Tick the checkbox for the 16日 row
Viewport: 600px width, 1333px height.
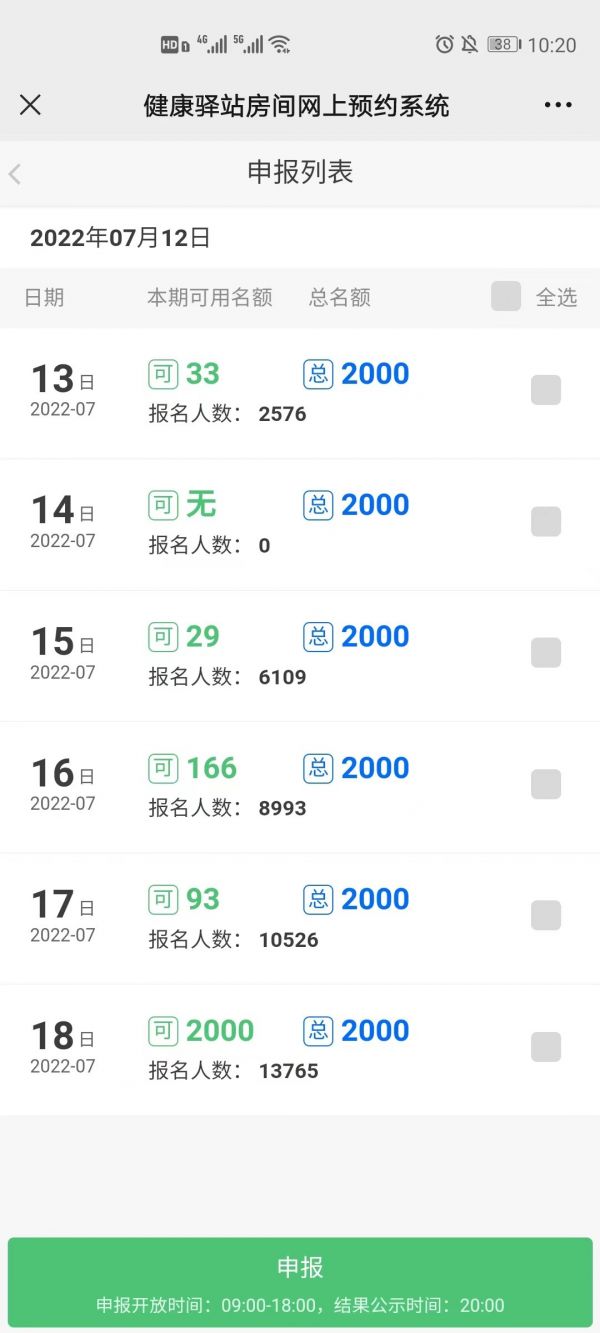click(546, 784)
